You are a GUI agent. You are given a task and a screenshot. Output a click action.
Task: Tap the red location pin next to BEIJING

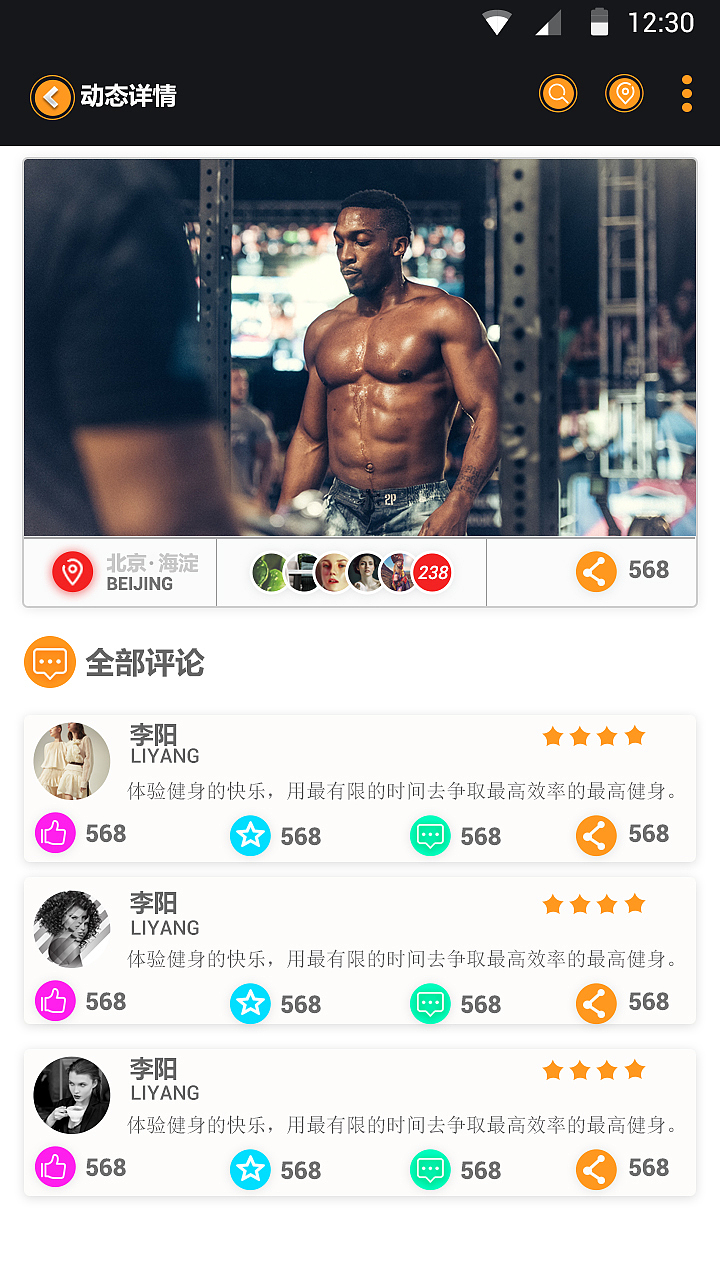(70, 572)
